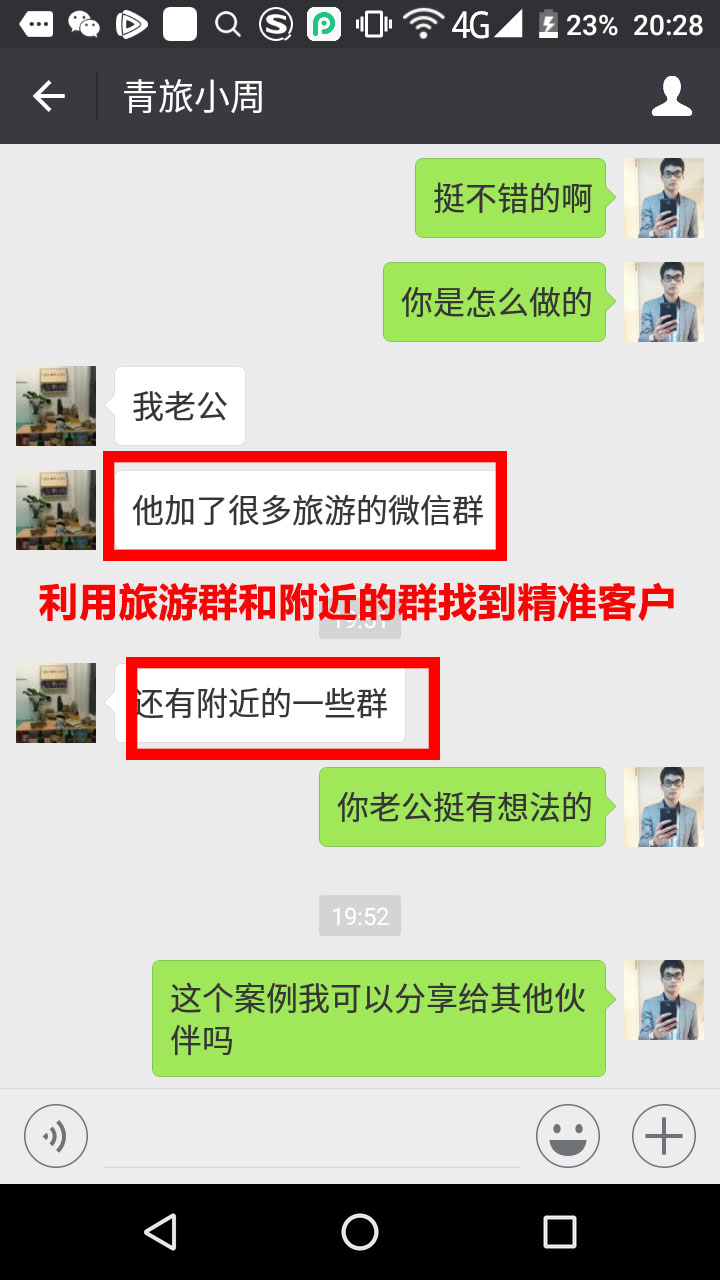Switch to voice message input

(56, 1136)
